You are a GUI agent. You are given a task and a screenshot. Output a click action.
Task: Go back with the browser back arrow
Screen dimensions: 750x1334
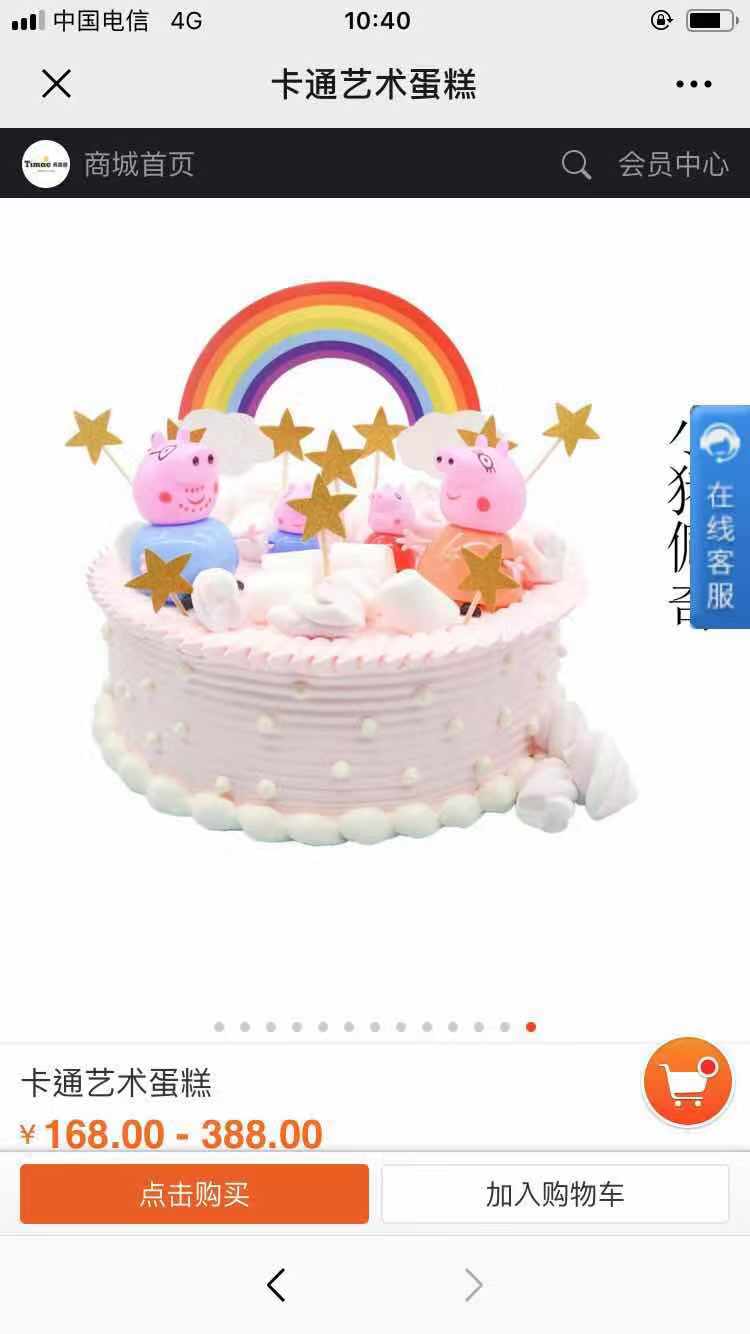pos(277,1284)
